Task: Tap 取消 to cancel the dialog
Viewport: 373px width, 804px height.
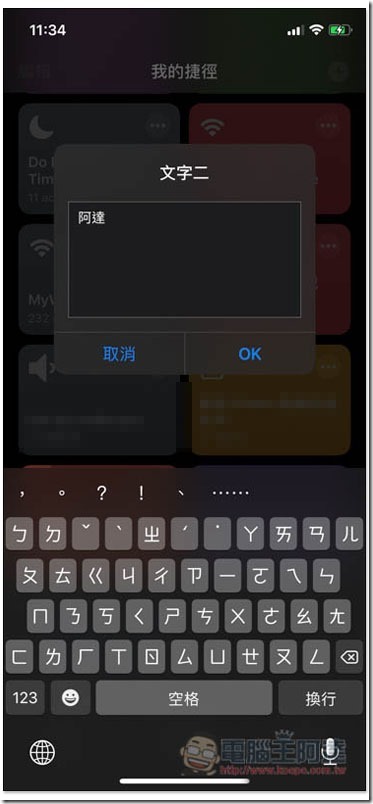Action: pyautogui.click(x=119, y=354)
